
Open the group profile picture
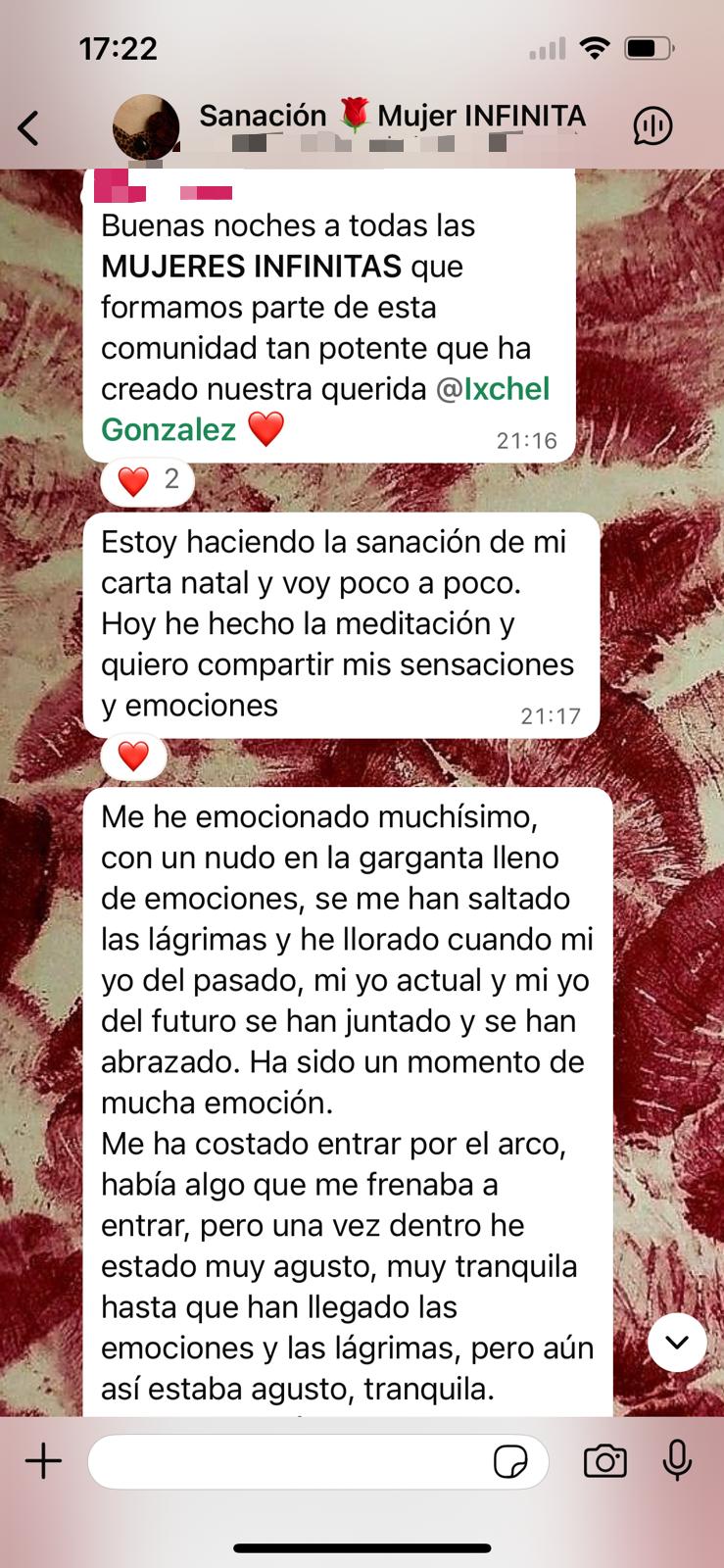(x=146, y=127)
